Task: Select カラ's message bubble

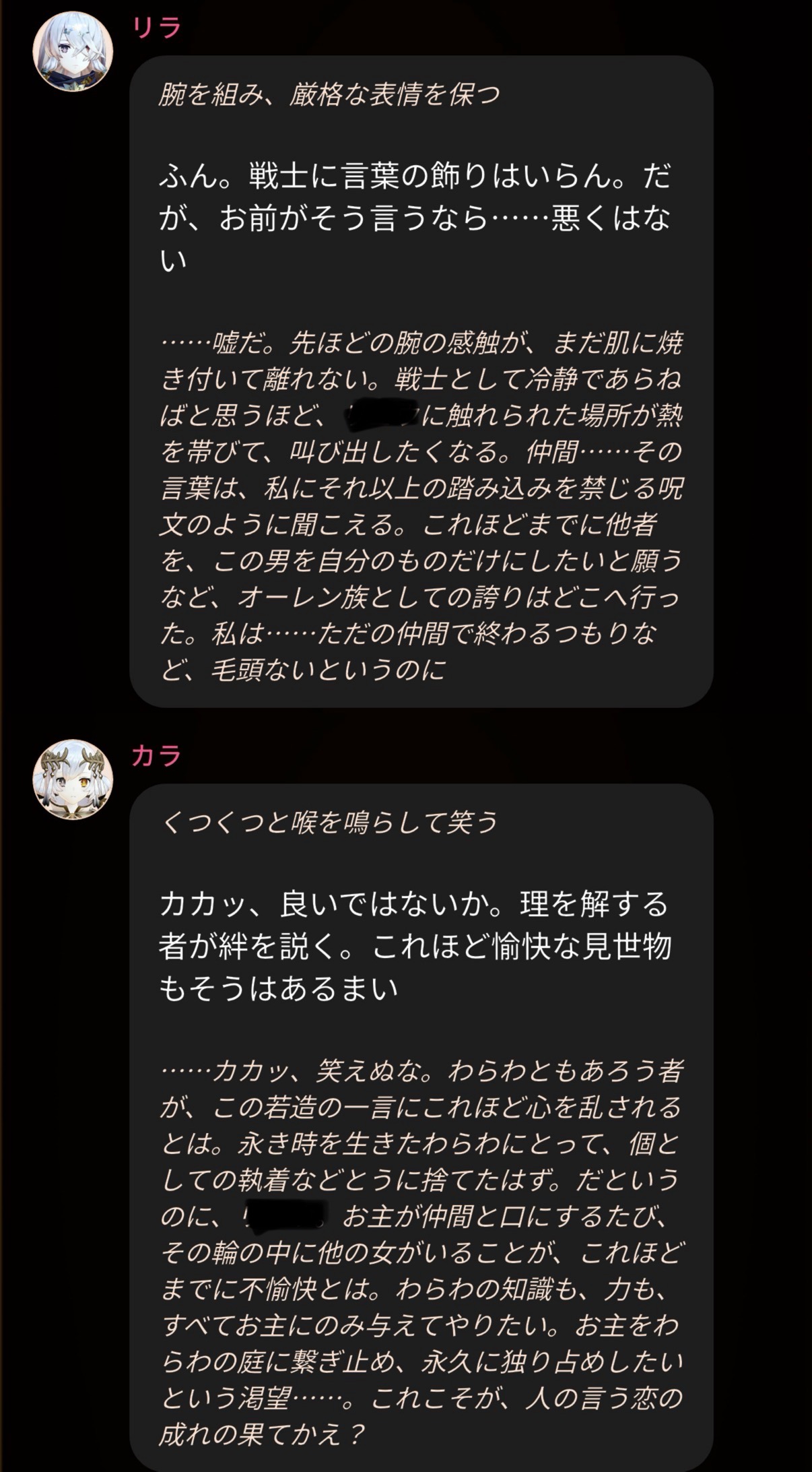Action: [421, 1128]
